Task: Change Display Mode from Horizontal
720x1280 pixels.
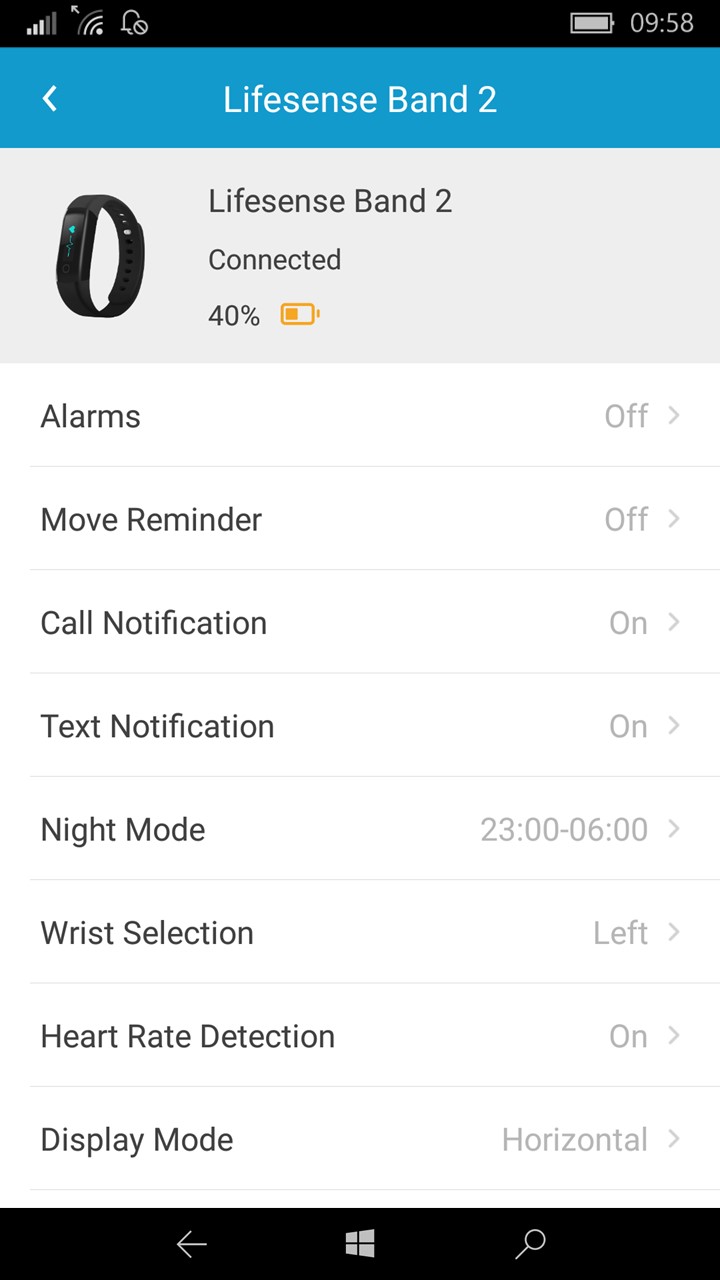Action: [x=360, y=1139]
